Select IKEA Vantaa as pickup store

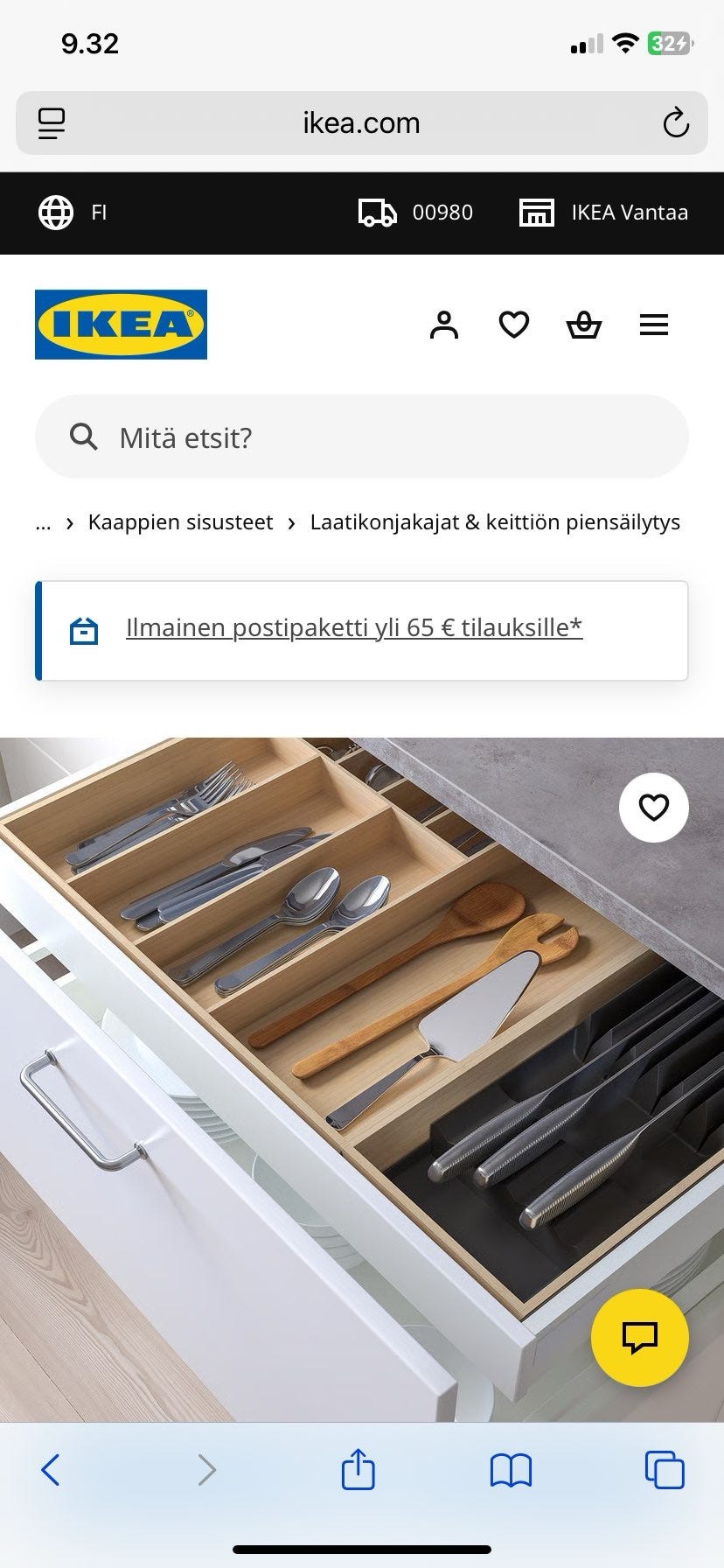coord(630,212)
